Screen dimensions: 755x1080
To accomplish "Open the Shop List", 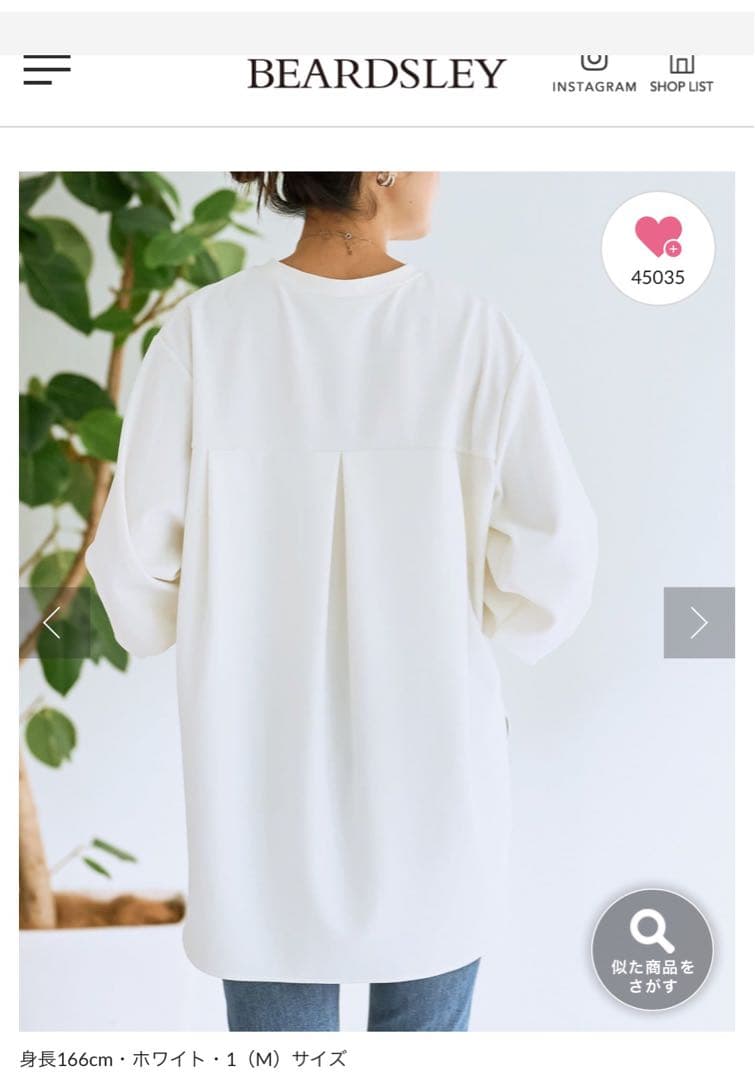I will pos(681,72).
